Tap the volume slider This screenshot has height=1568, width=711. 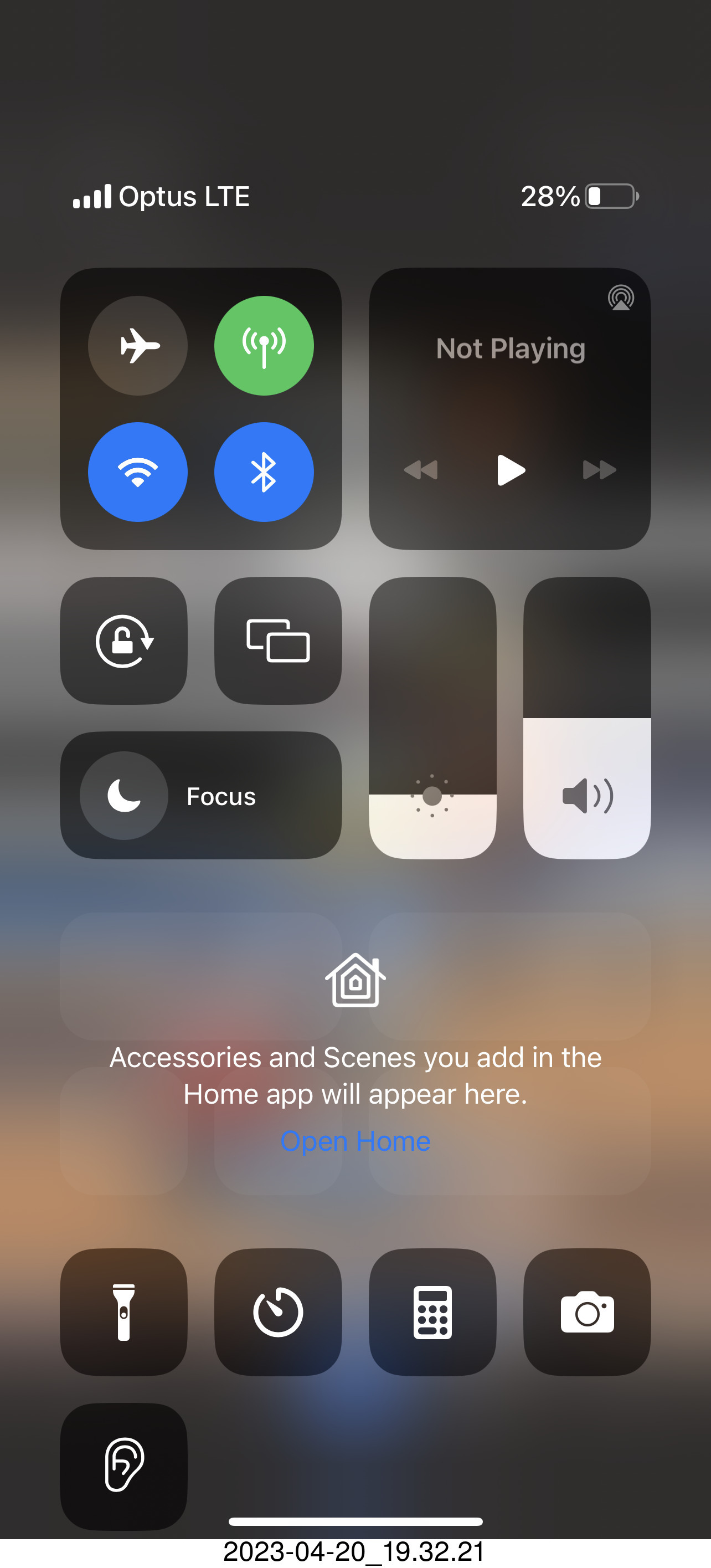pos(587,718)
